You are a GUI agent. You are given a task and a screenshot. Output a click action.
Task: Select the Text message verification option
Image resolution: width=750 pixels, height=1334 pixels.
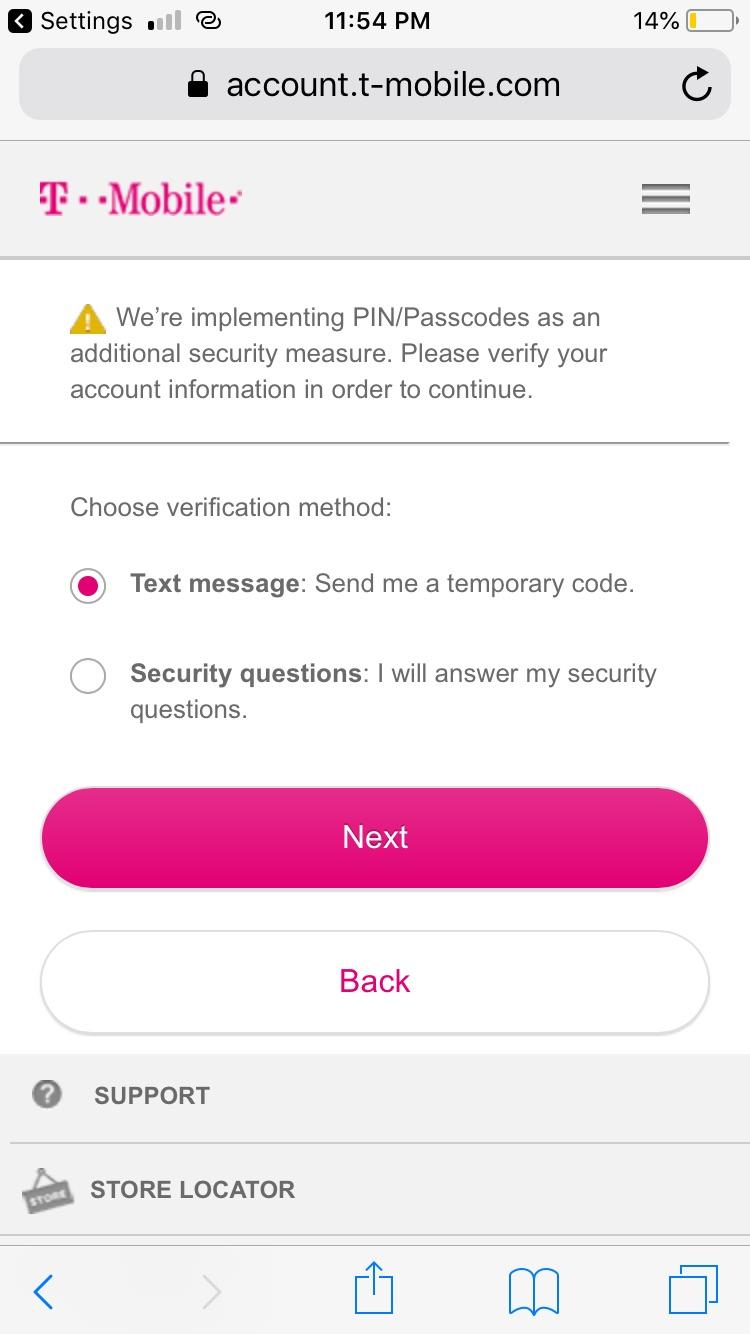(x=87, y=585)
